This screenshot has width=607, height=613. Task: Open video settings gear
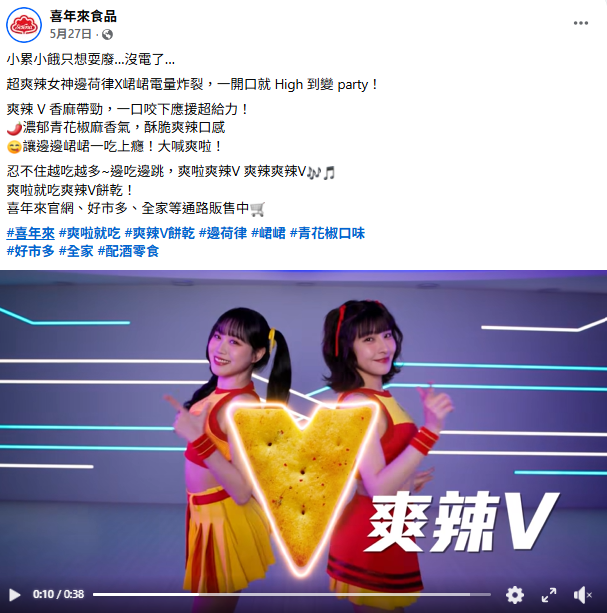click(x=515, y=595)
